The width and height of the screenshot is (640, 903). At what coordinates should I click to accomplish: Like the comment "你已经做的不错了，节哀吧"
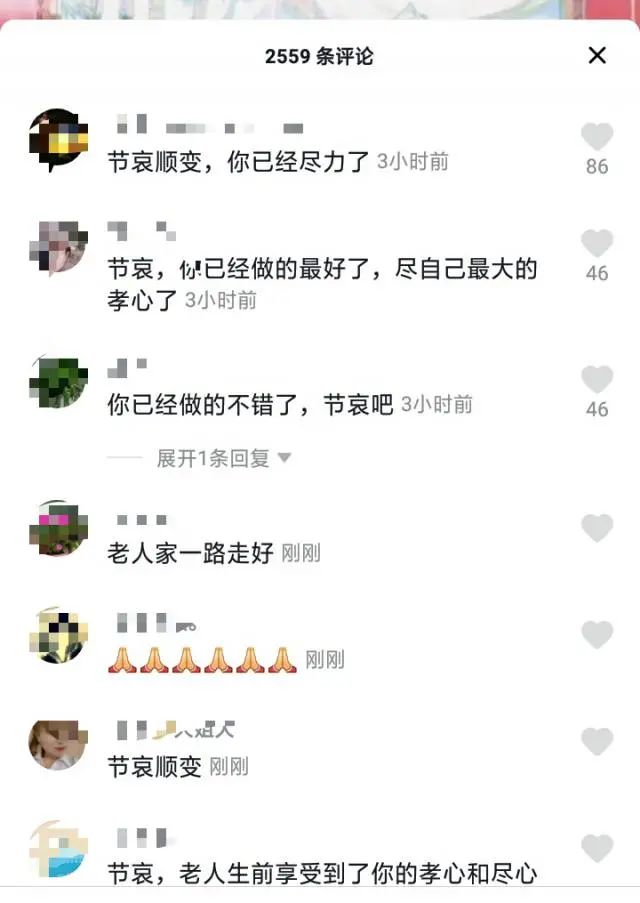597,380
